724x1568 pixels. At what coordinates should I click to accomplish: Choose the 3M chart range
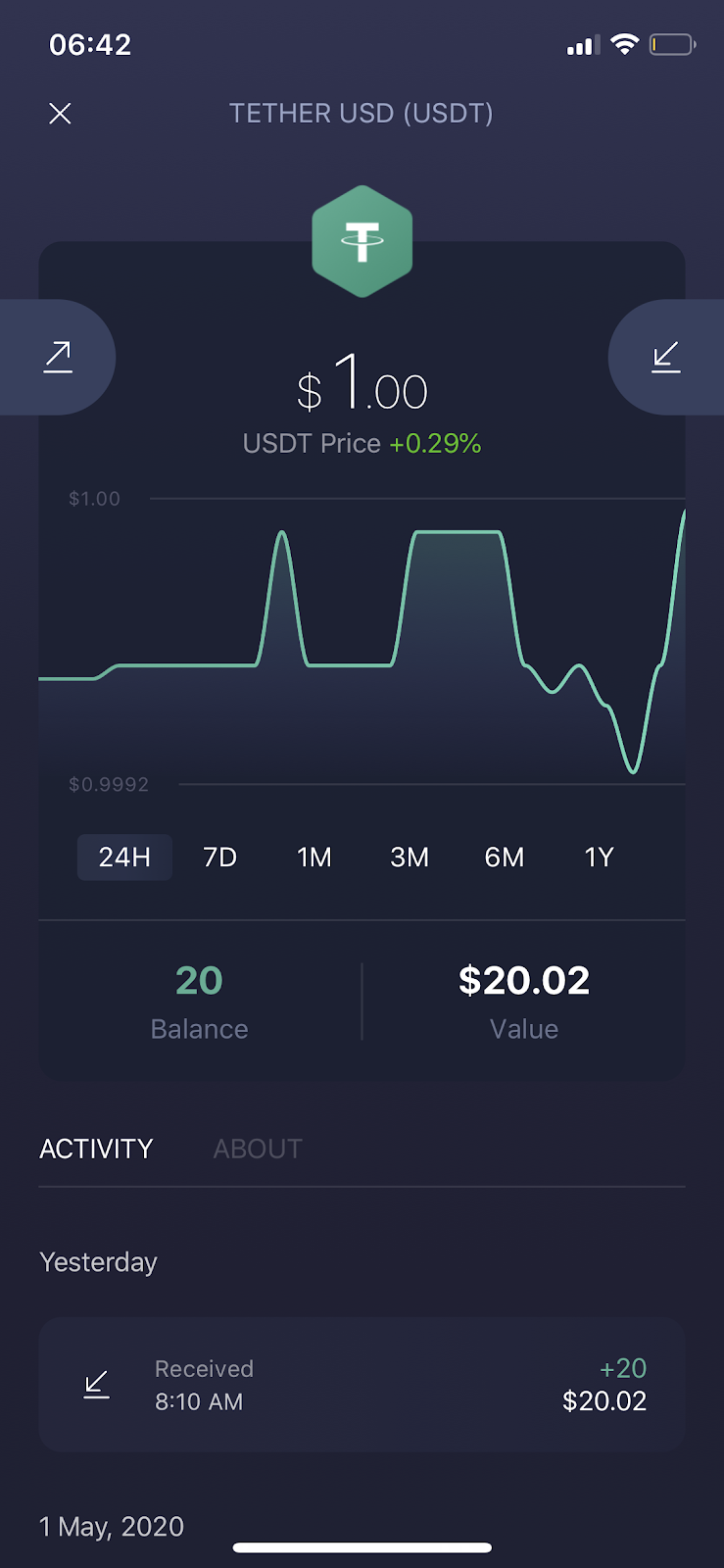tap(410, 857)
